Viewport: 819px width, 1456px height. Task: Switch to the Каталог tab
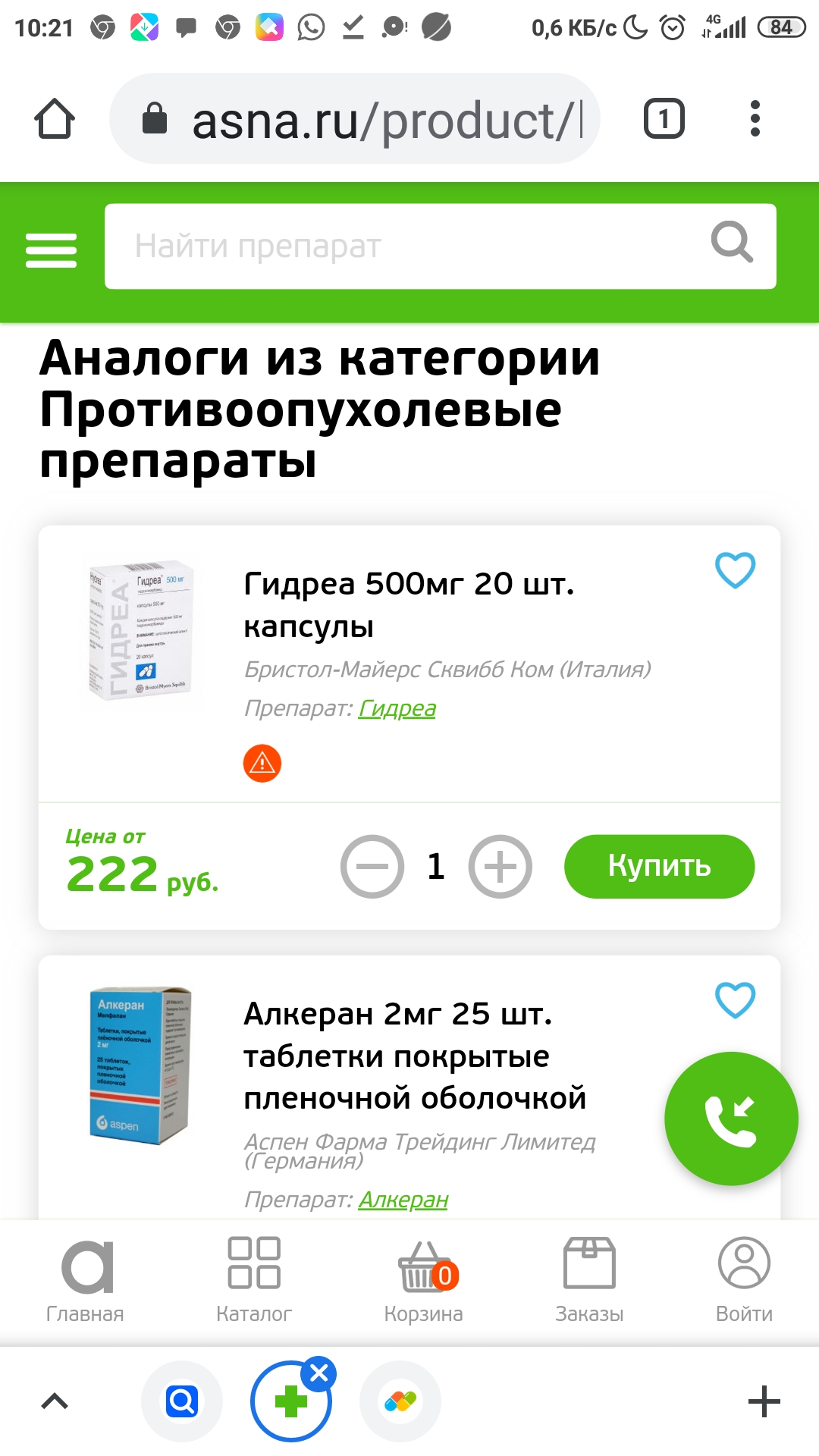pos(254,1280)
